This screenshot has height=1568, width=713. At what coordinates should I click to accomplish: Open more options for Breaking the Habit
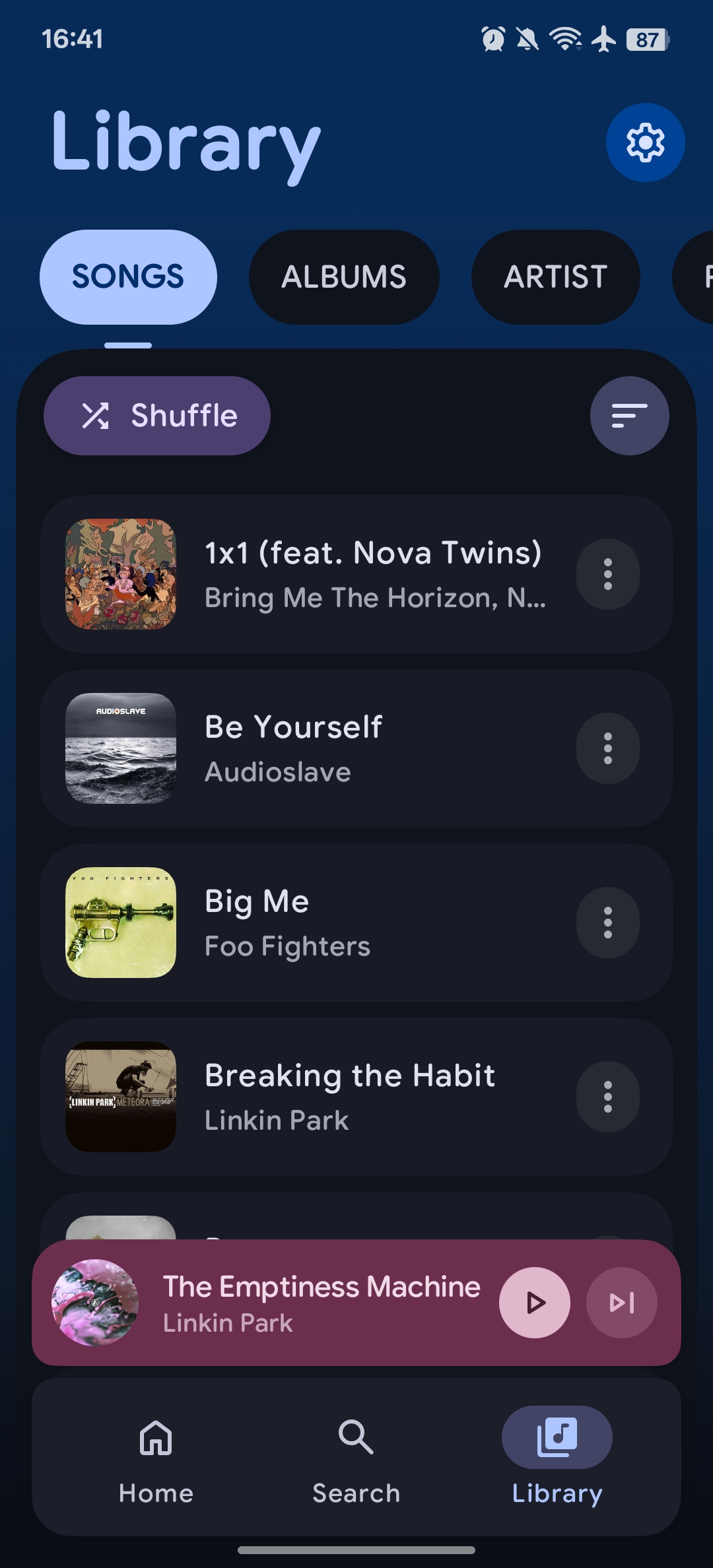point(607,1097)
